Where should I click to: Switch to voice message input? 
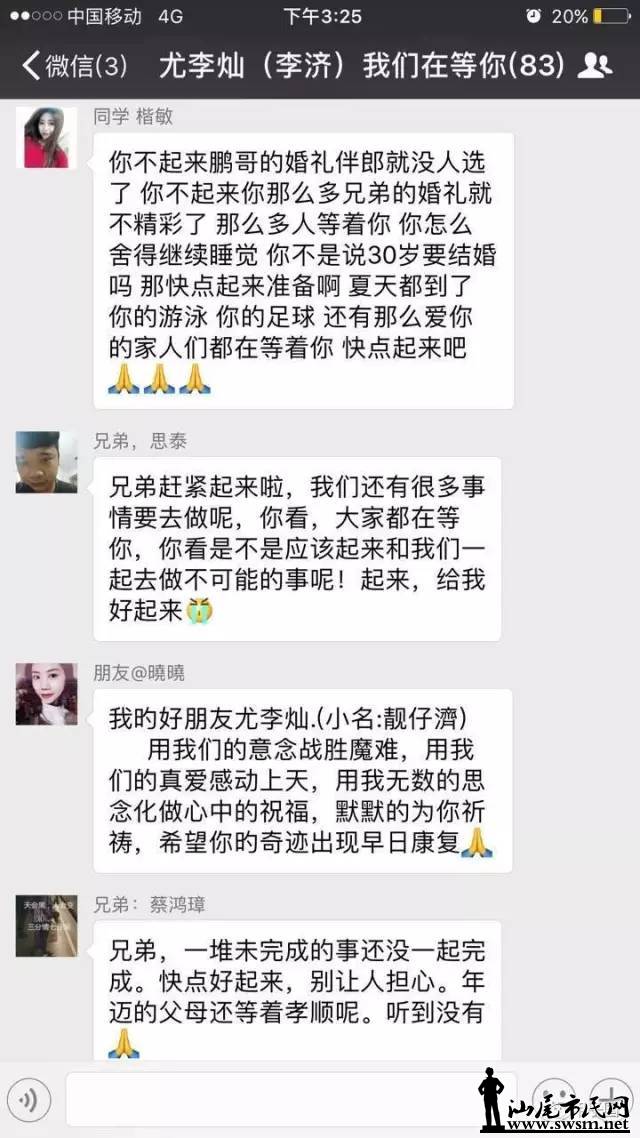[x=30, y=1100]
